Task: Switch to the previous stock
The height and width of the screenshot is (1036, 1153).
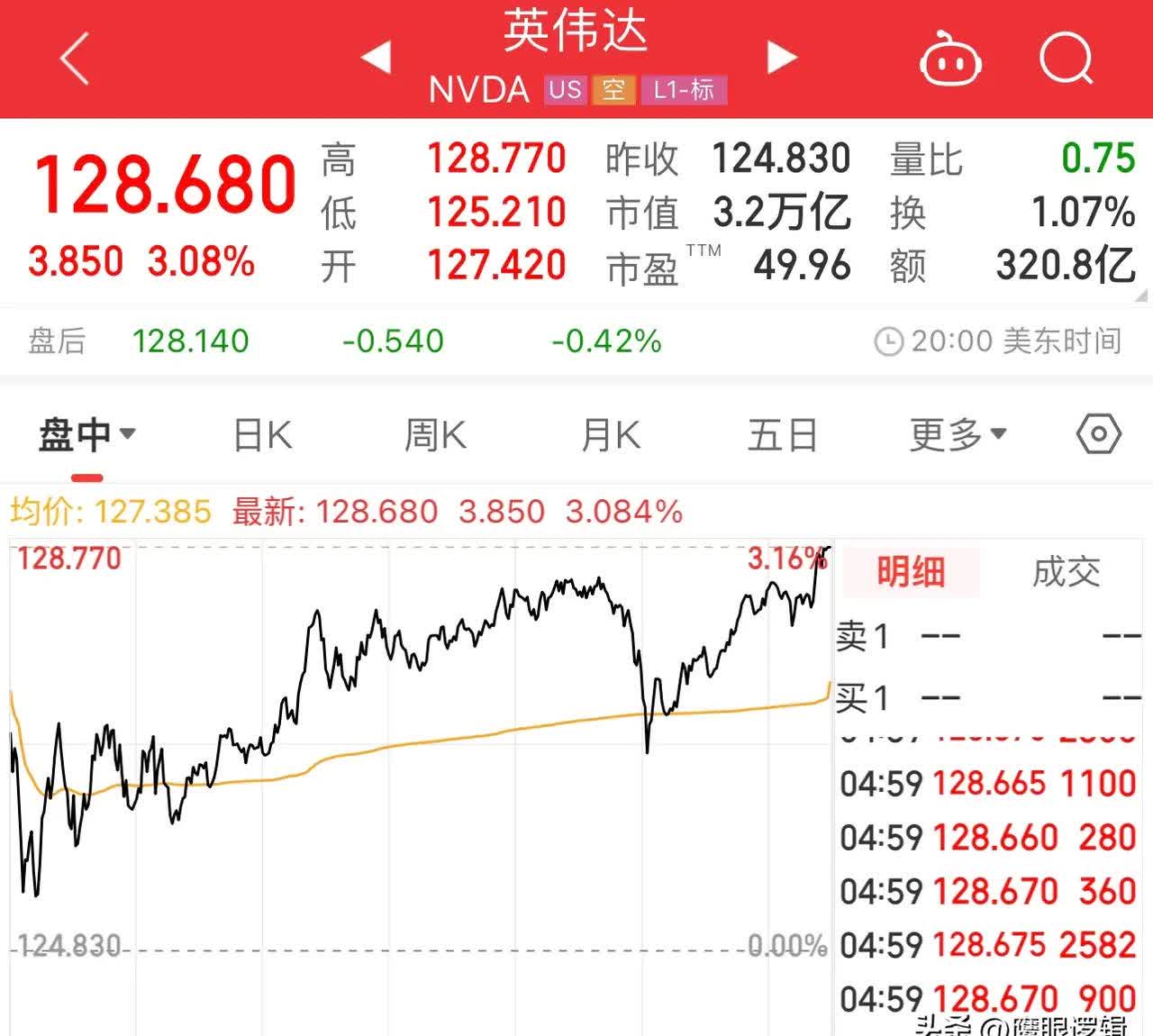Action: (376, 57)
